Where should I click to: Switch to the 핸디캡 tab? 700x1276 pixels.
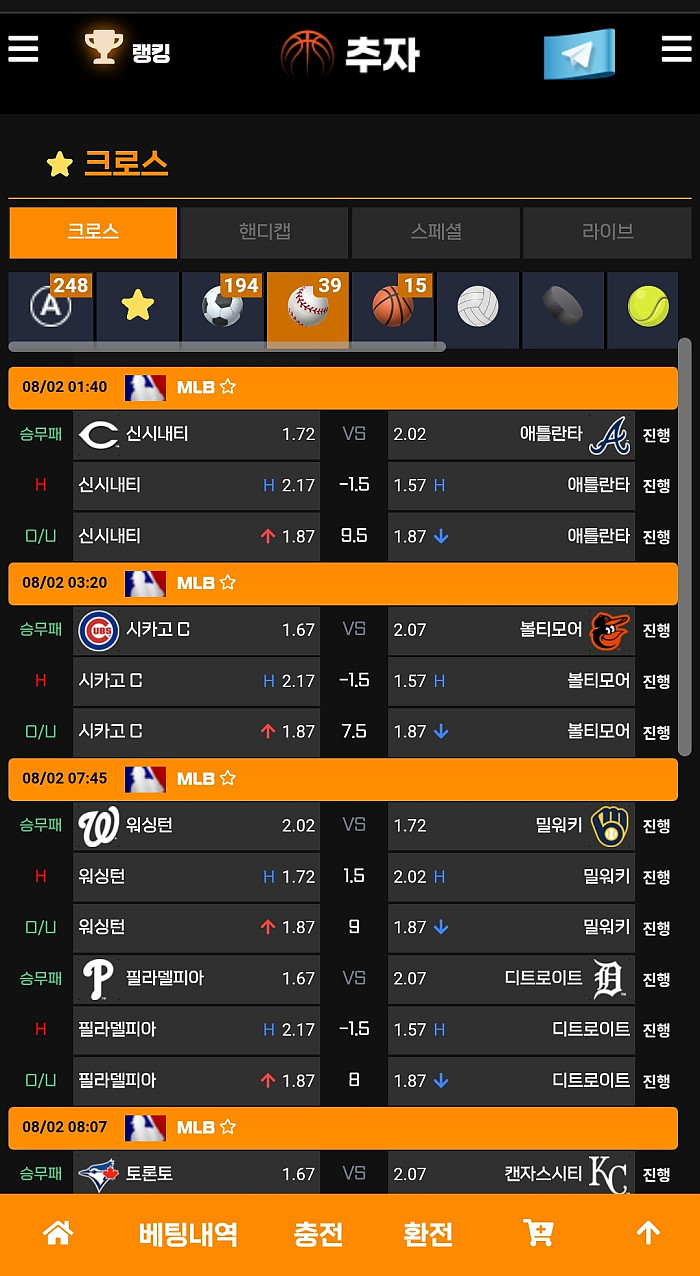264,232
